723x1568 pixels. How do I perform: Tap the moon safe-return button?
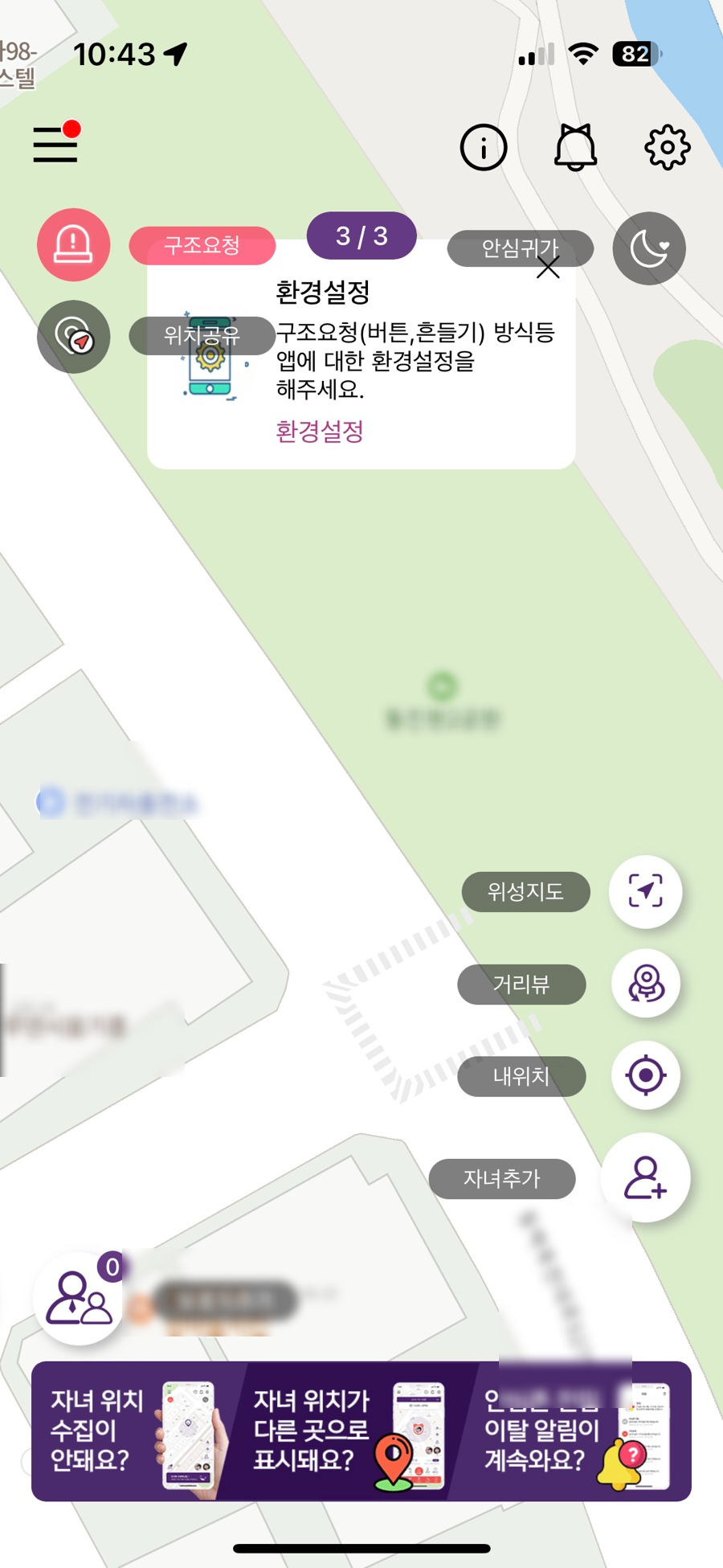649,248
